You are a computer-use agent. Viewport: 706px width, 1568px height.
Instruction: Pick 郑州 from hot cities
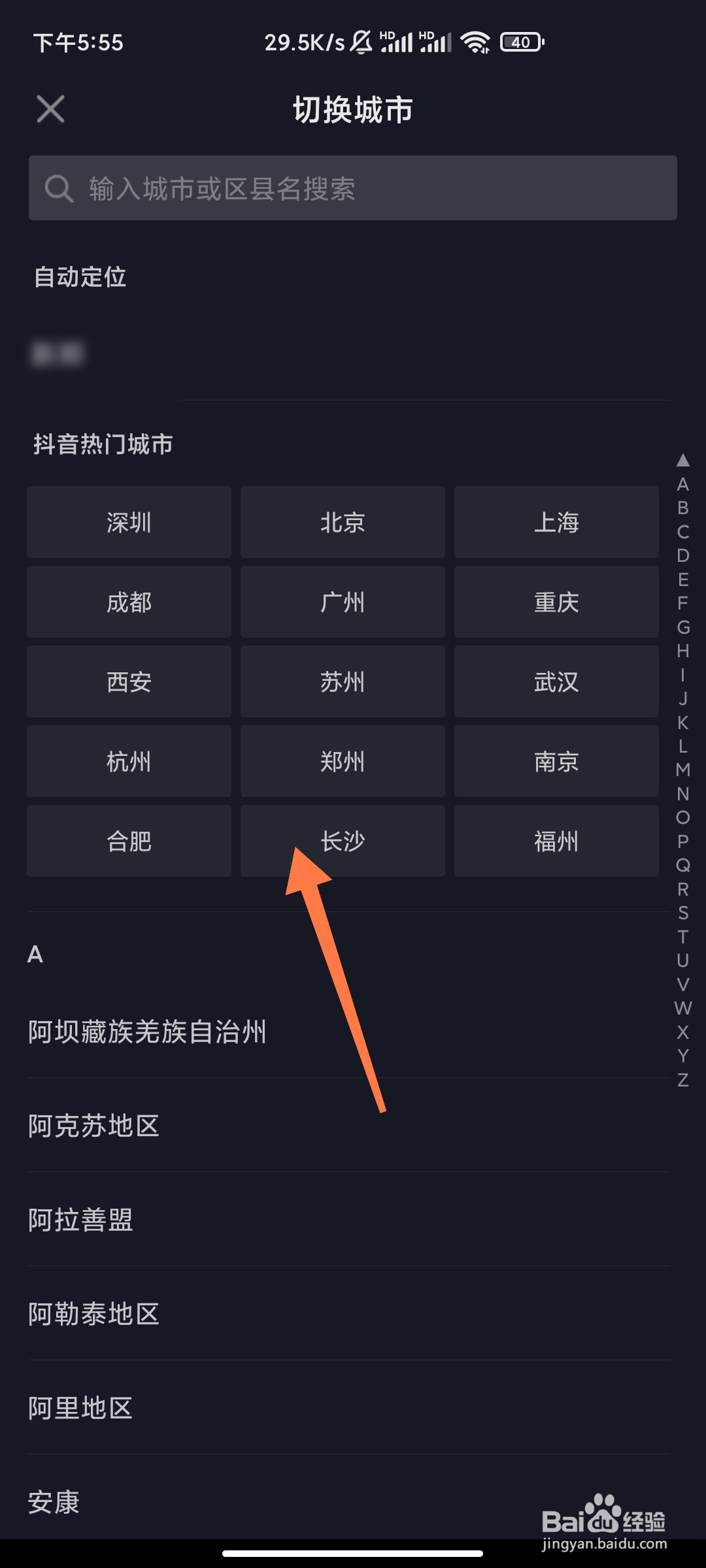tap(343, 761)
